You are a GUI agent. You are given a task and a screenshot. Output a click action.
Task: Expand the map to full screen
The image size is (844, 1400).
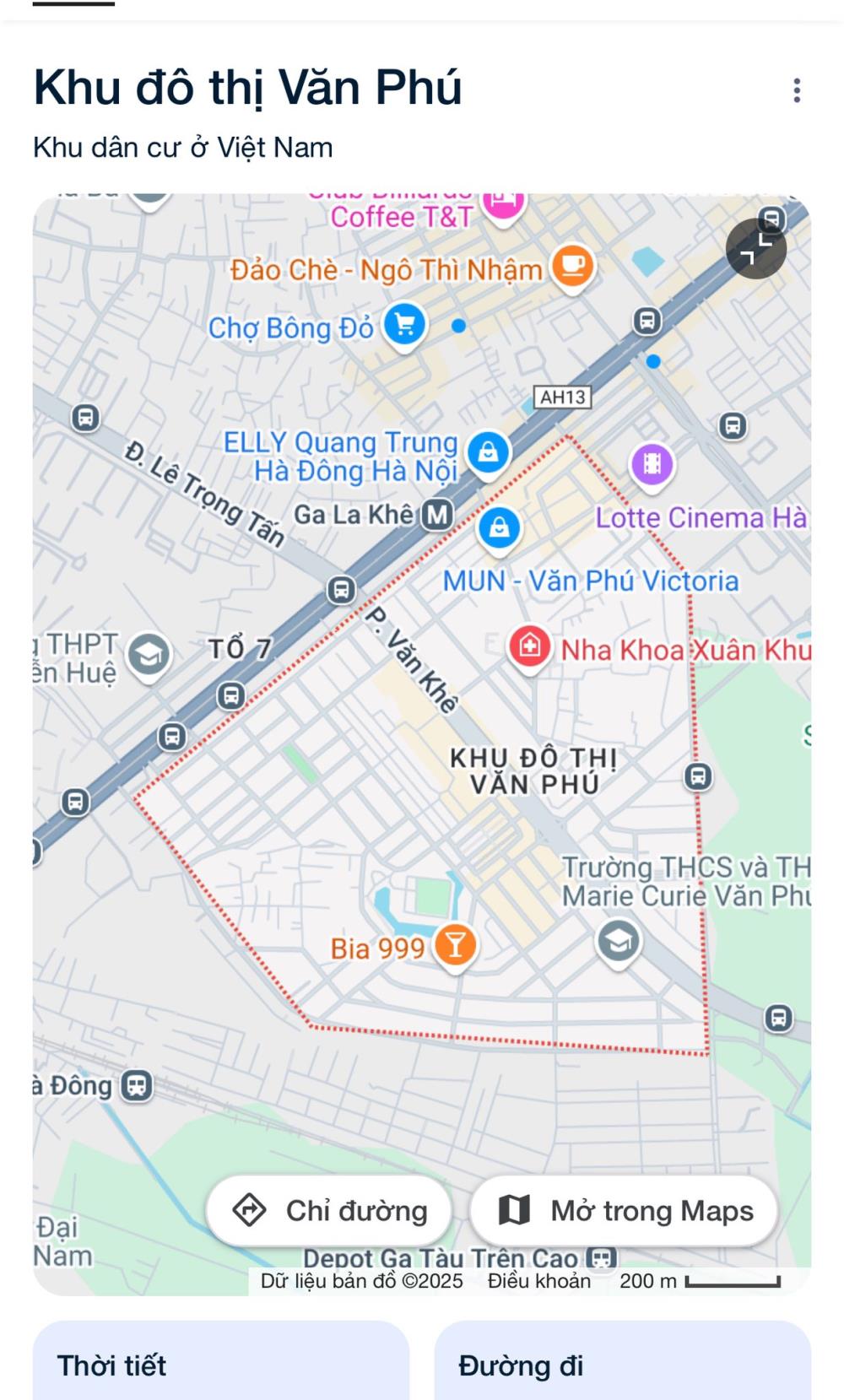756,248
